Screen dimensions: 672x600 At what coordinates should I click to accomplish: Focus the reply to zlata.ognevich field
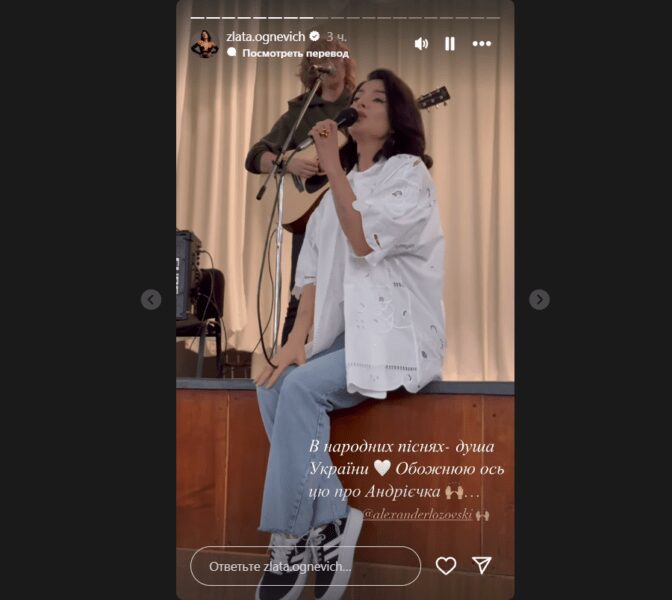[x=305, y=566]
